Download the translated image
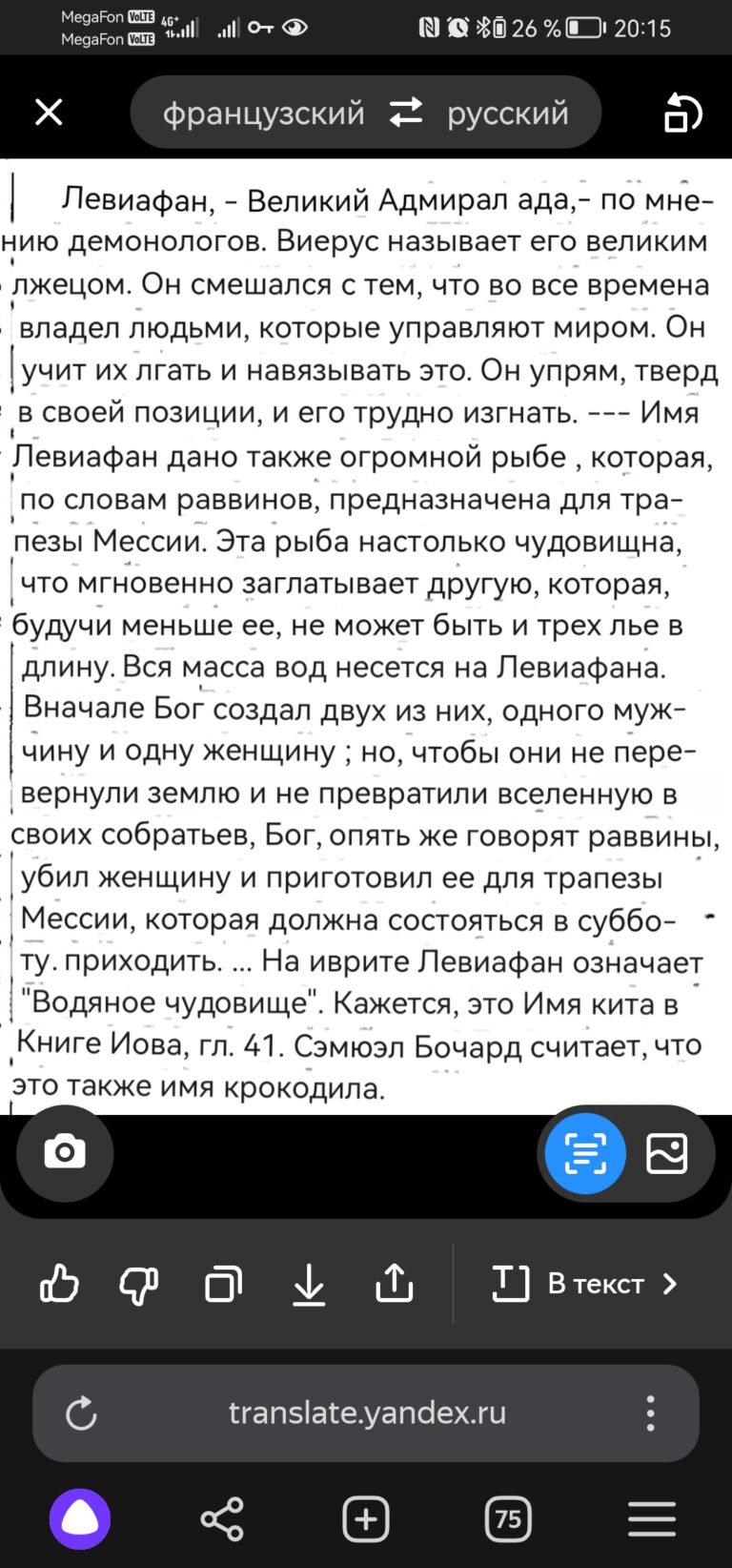This screenshot has height=1568, width=732. [309, 1284]
